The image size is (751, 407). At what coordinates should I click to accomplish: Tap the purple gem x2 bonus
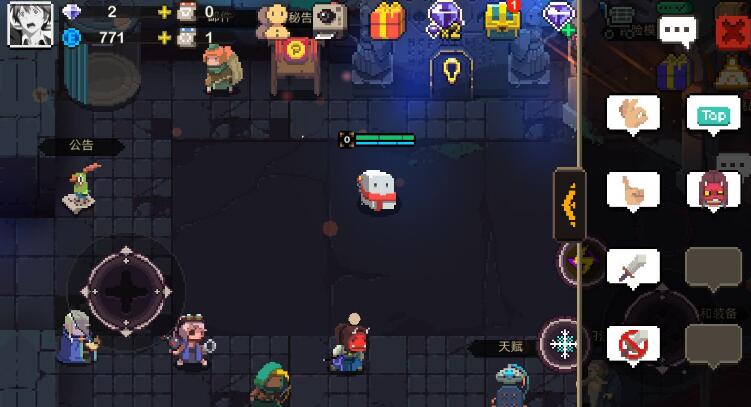444,18
